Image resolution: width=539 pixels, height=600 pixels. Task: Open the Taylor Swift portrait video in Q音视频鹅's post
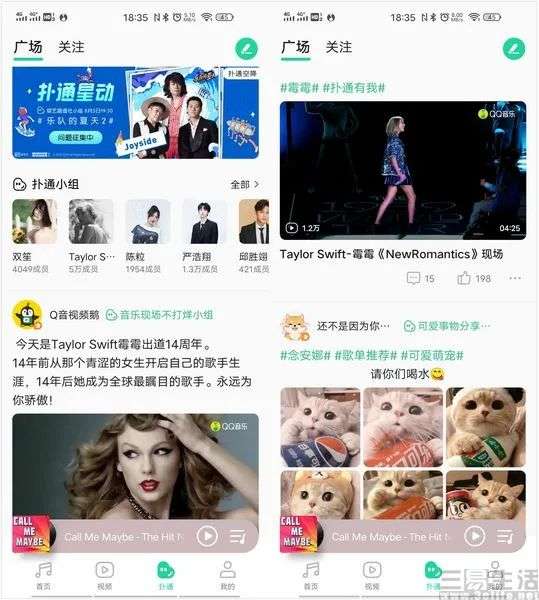tap(135, 468)
